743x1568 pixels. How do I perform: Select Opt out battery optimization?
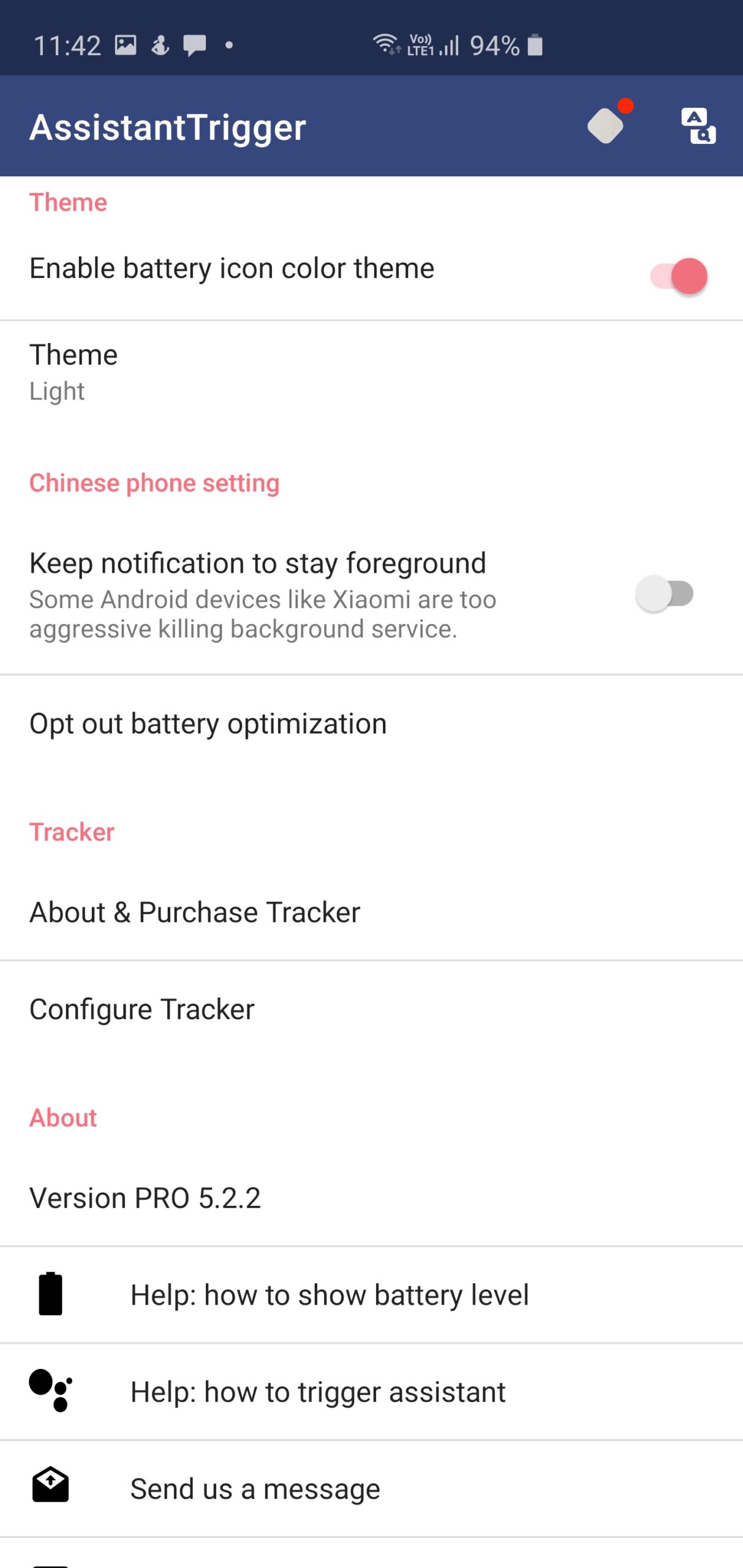pos(245,723)
